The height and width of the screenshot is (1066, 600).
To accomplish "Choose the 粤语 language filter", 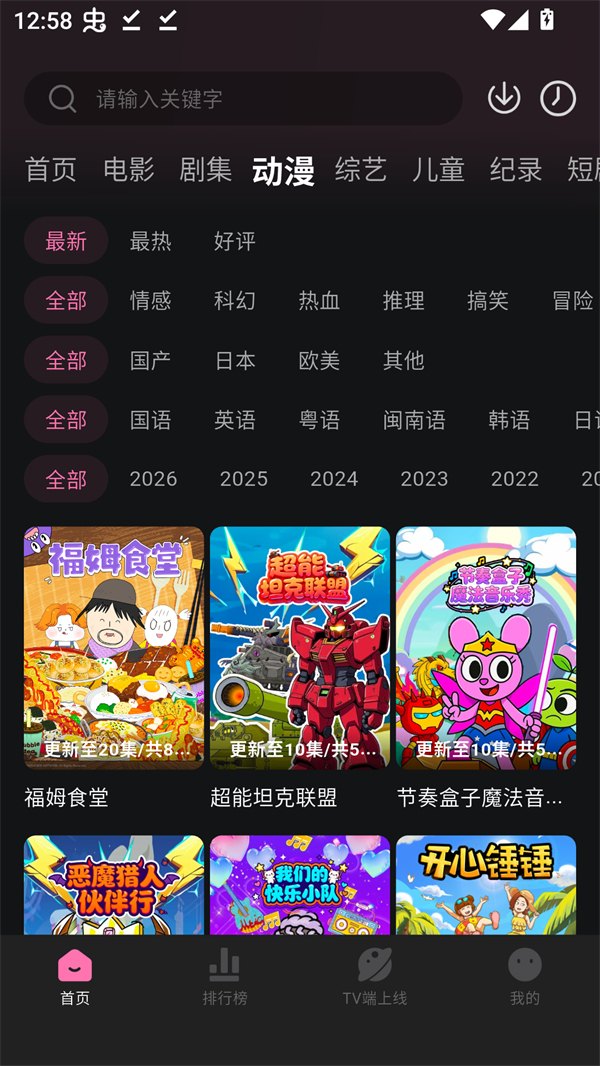I will 319,420.
